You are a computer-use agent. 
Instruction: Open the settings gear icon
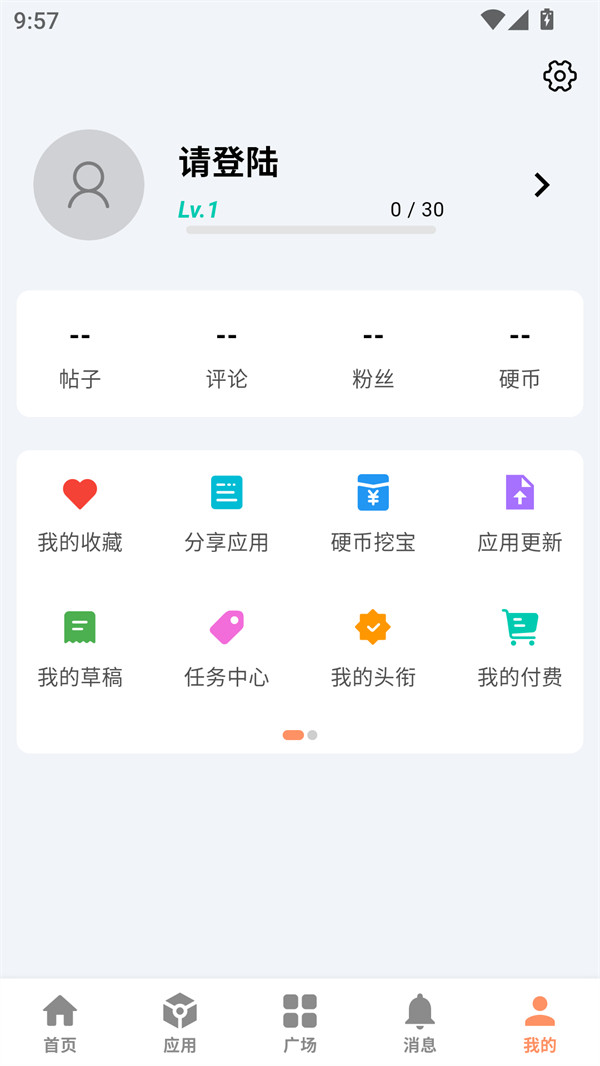(560, 76)
